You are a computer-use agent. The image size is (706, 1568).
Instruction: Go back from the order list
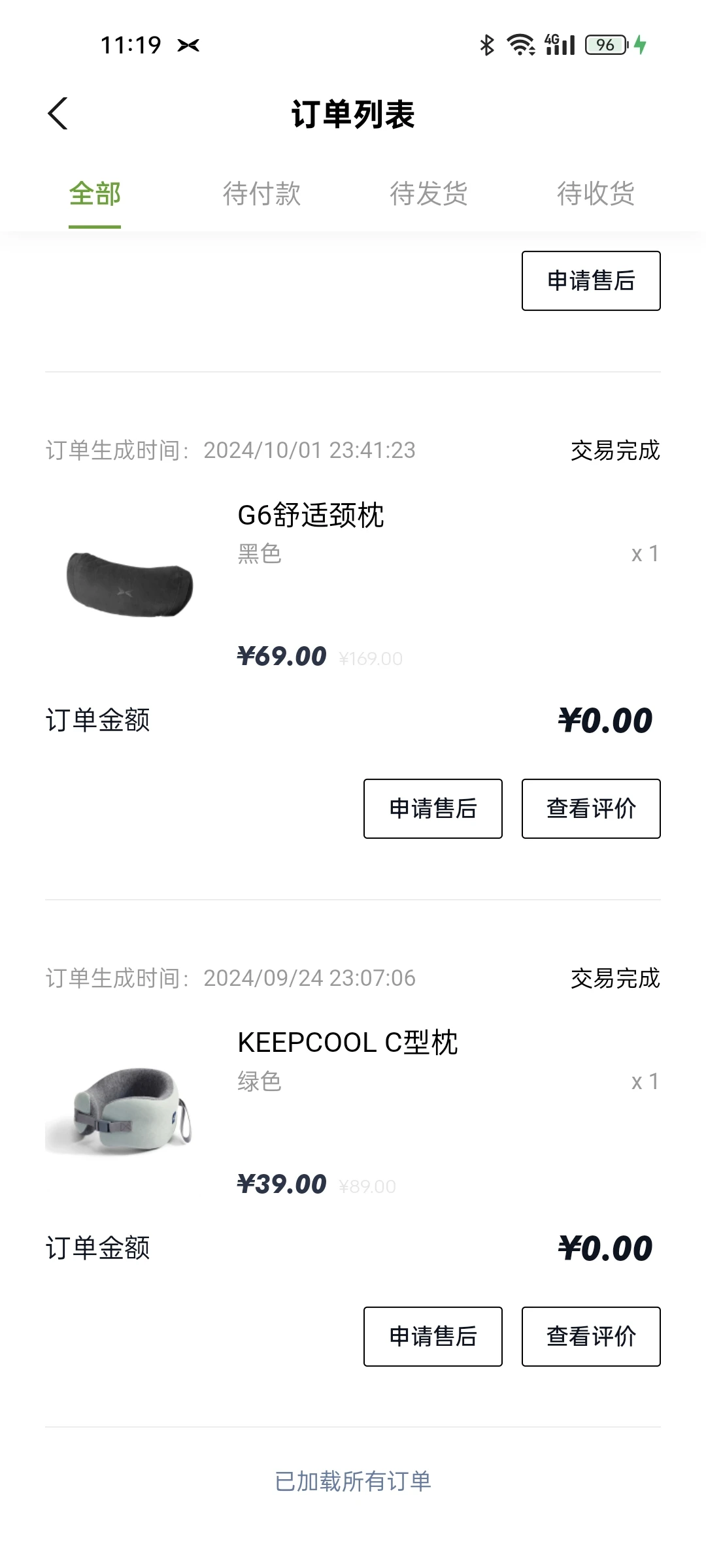[58, 114]
